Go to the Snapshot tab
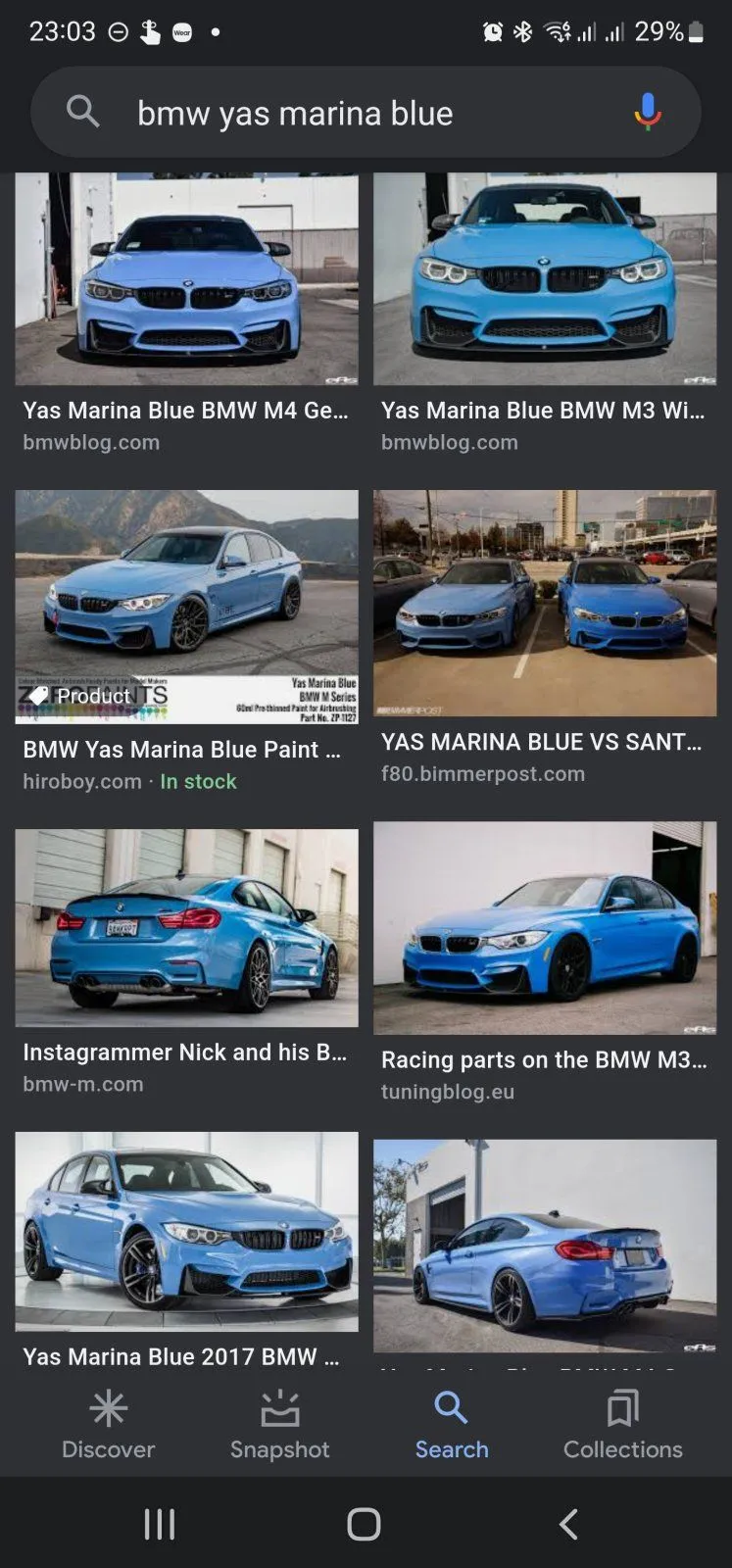Screen dimensions: 732x1568 click(x=279, y=1425)
